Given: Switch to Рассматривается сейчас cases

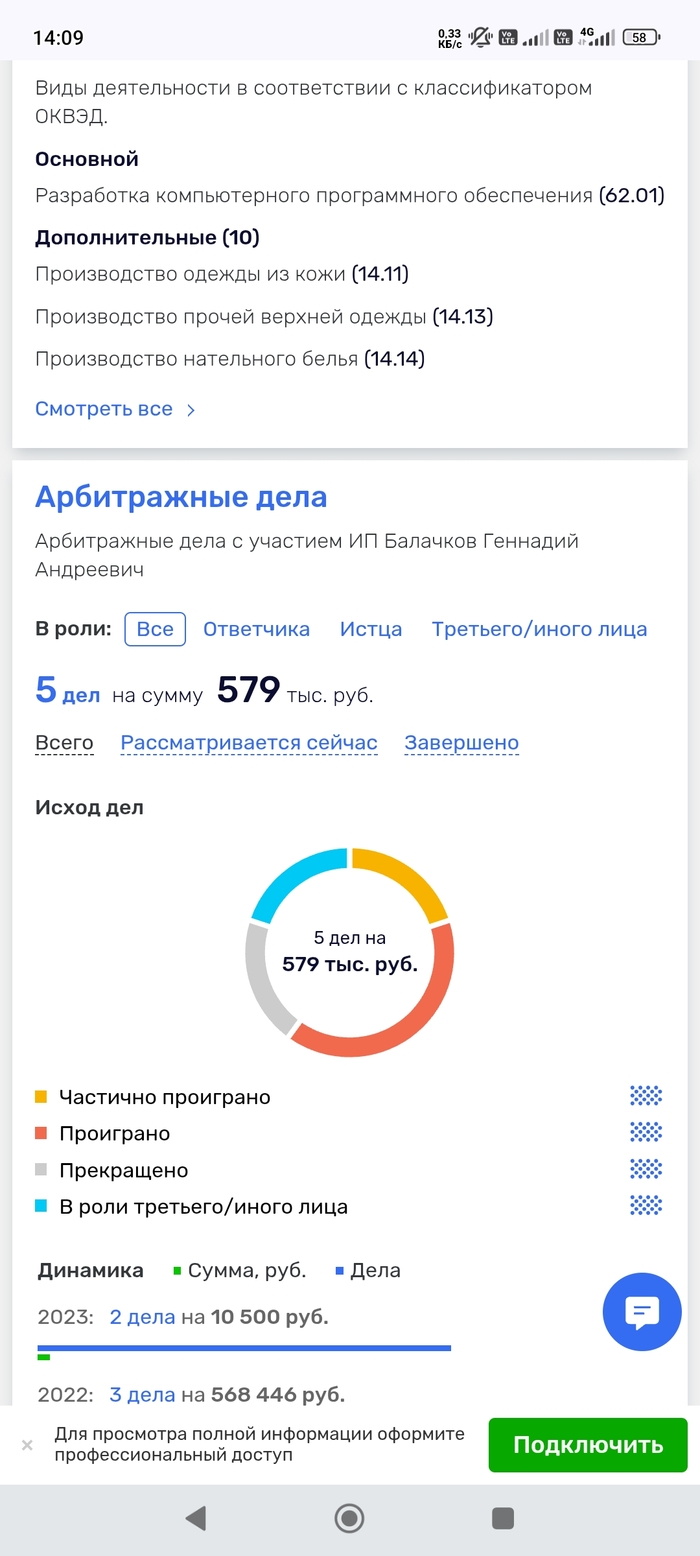Looking at the screenshot, I should pyautogui.click(x=249, y=743).
